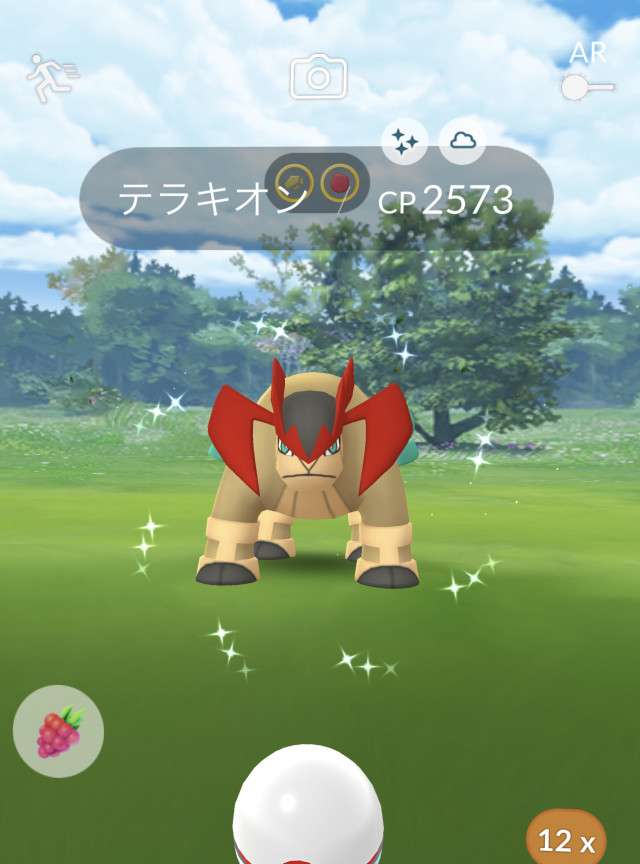Open the camera to take a snapshot

[319, 77]
